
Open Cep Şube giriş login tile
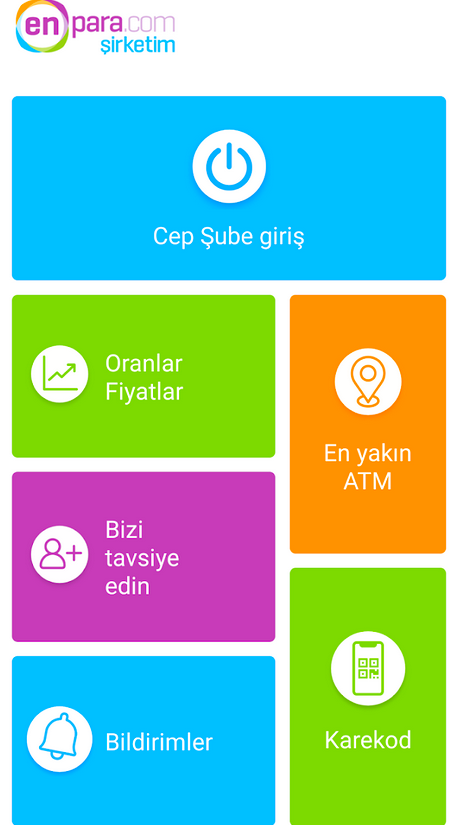[229, 188]
